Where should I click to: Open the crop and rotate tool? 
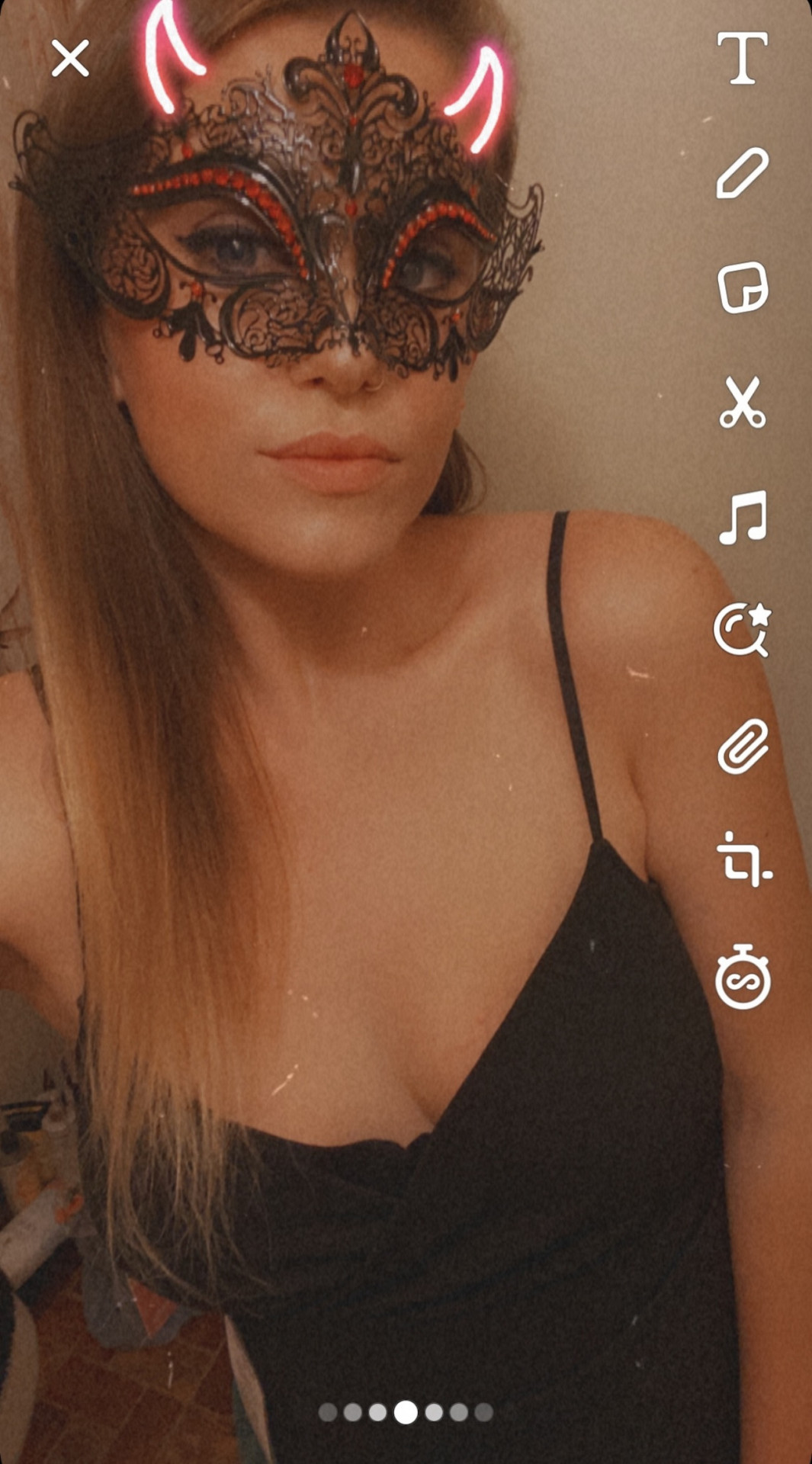pyautogui.click(x=744, y=859)
